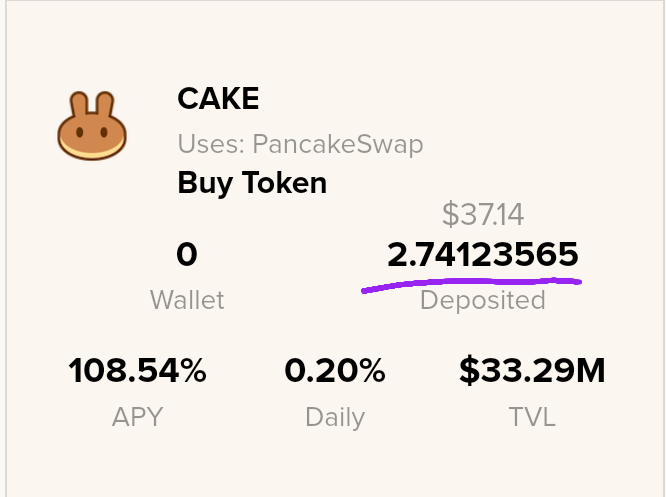Viewport: 666px width, 497px height.
Task: Tap the Buy Token link for CAKE
Action: point(252,183)
